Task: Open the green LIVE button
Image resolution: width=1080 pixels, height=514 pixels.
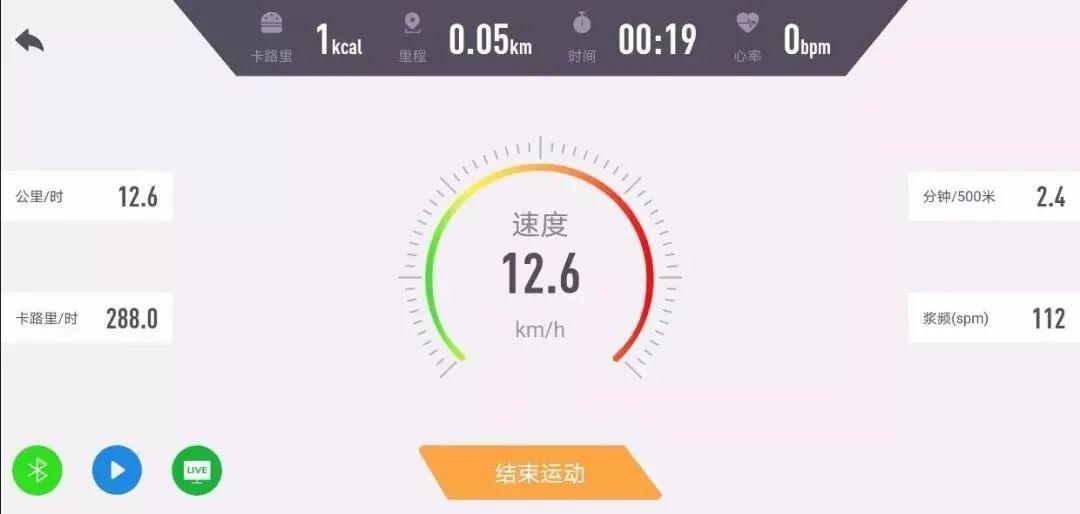Action: pyautogui.click(x=197, y=470)
